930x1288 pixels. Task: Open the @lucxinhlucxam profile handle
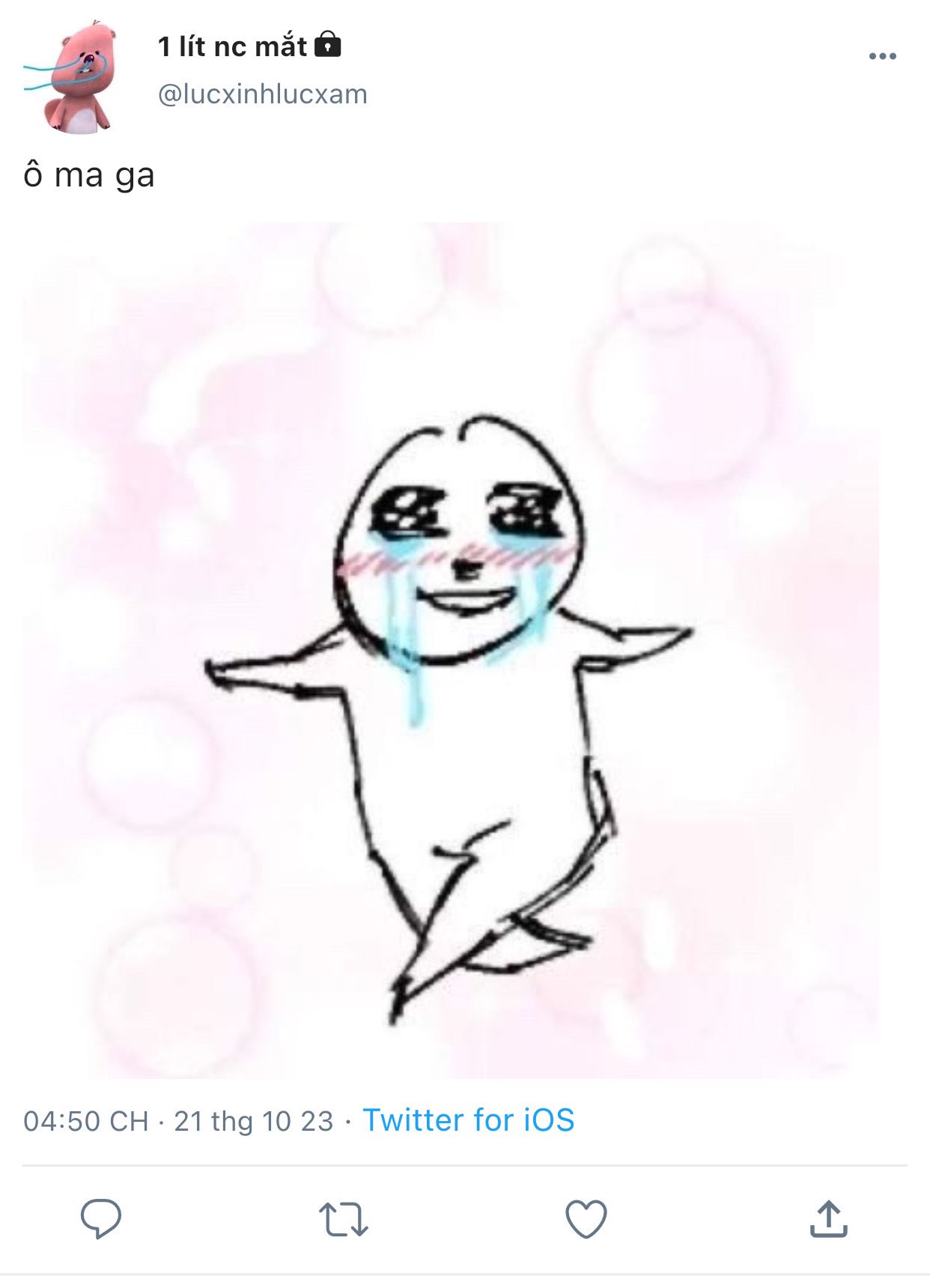point(263,94)
